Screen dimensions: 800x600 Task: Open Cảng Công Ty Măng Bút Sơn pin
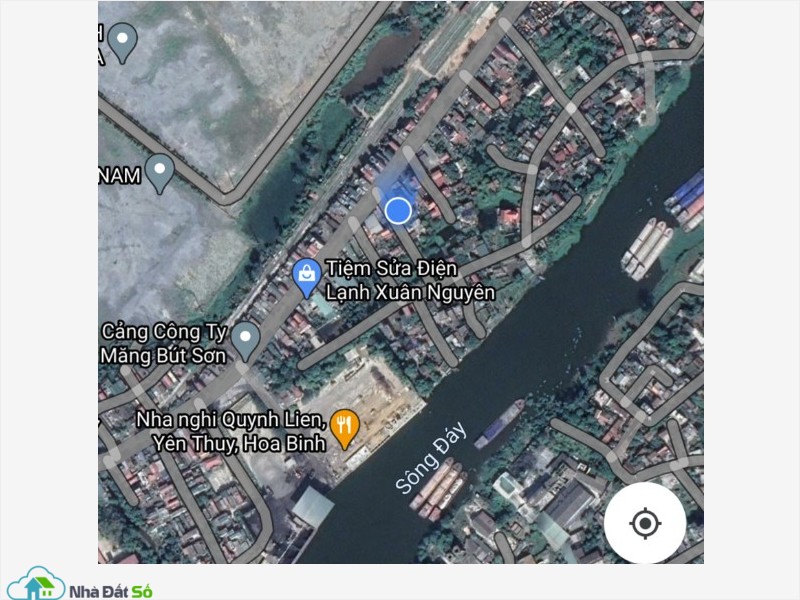[245, 340]
